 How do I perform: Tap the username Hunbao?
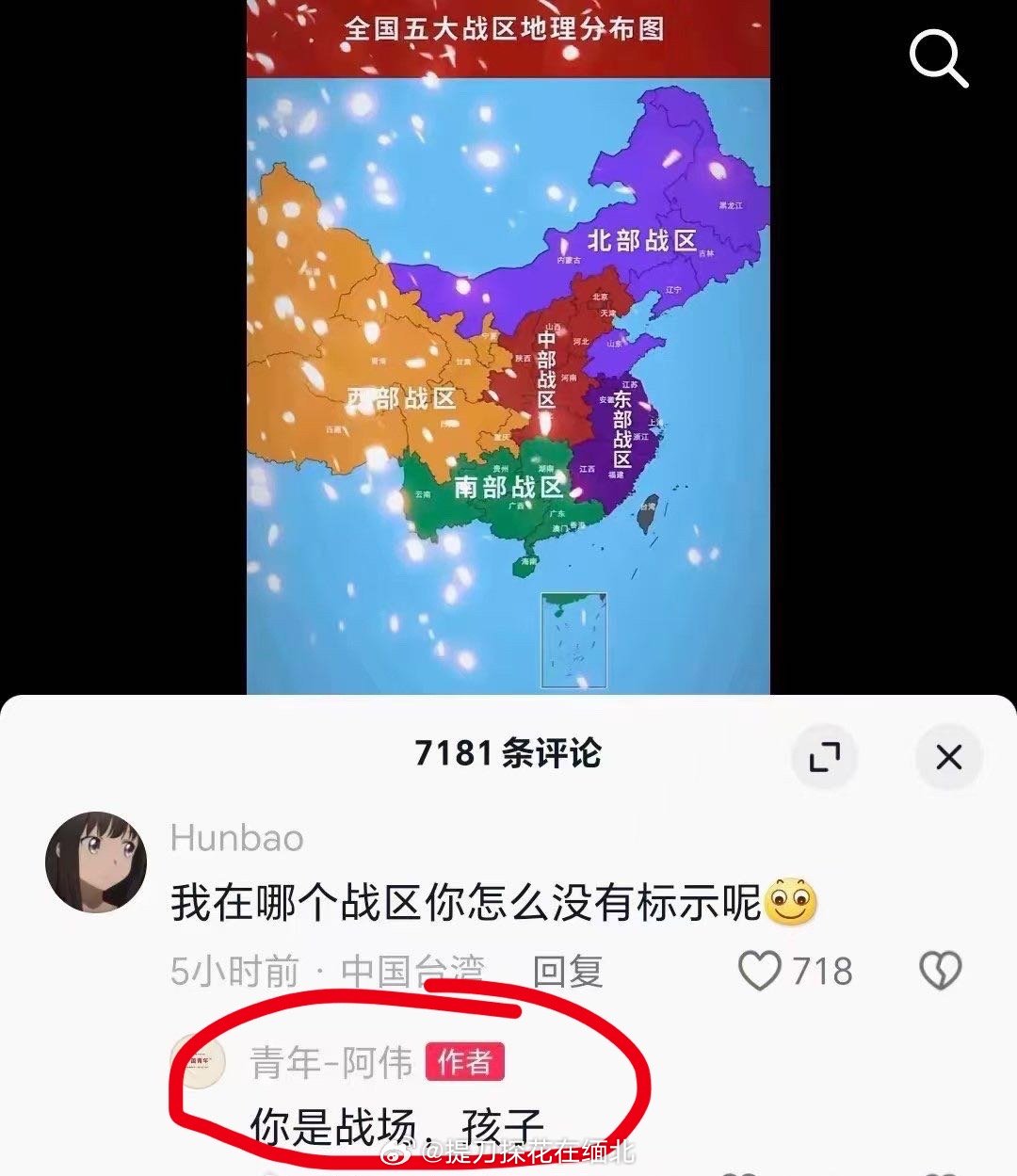tap(237, 838)
